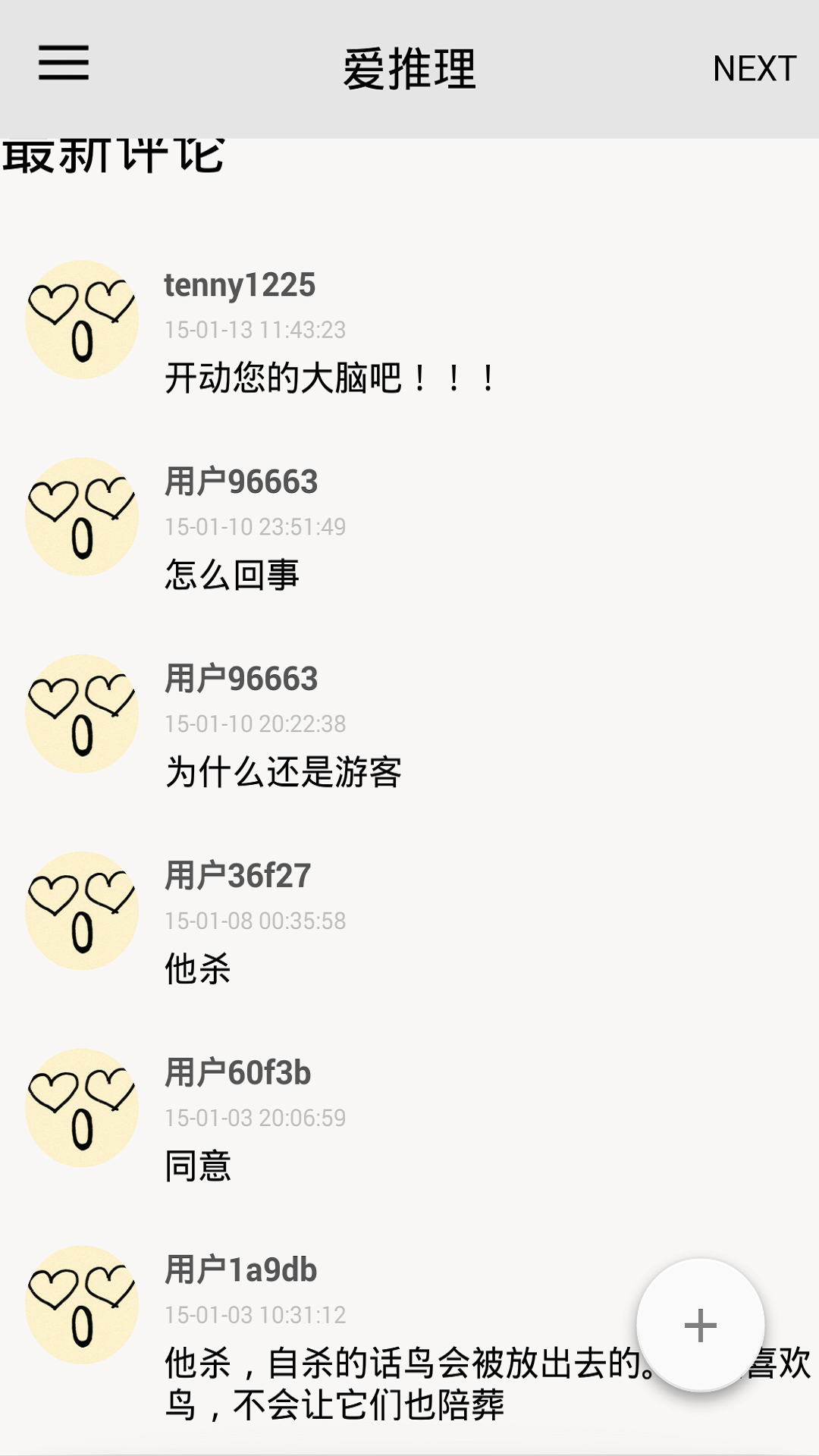Tap NEXT to go to next puzzle

point(755,69)
